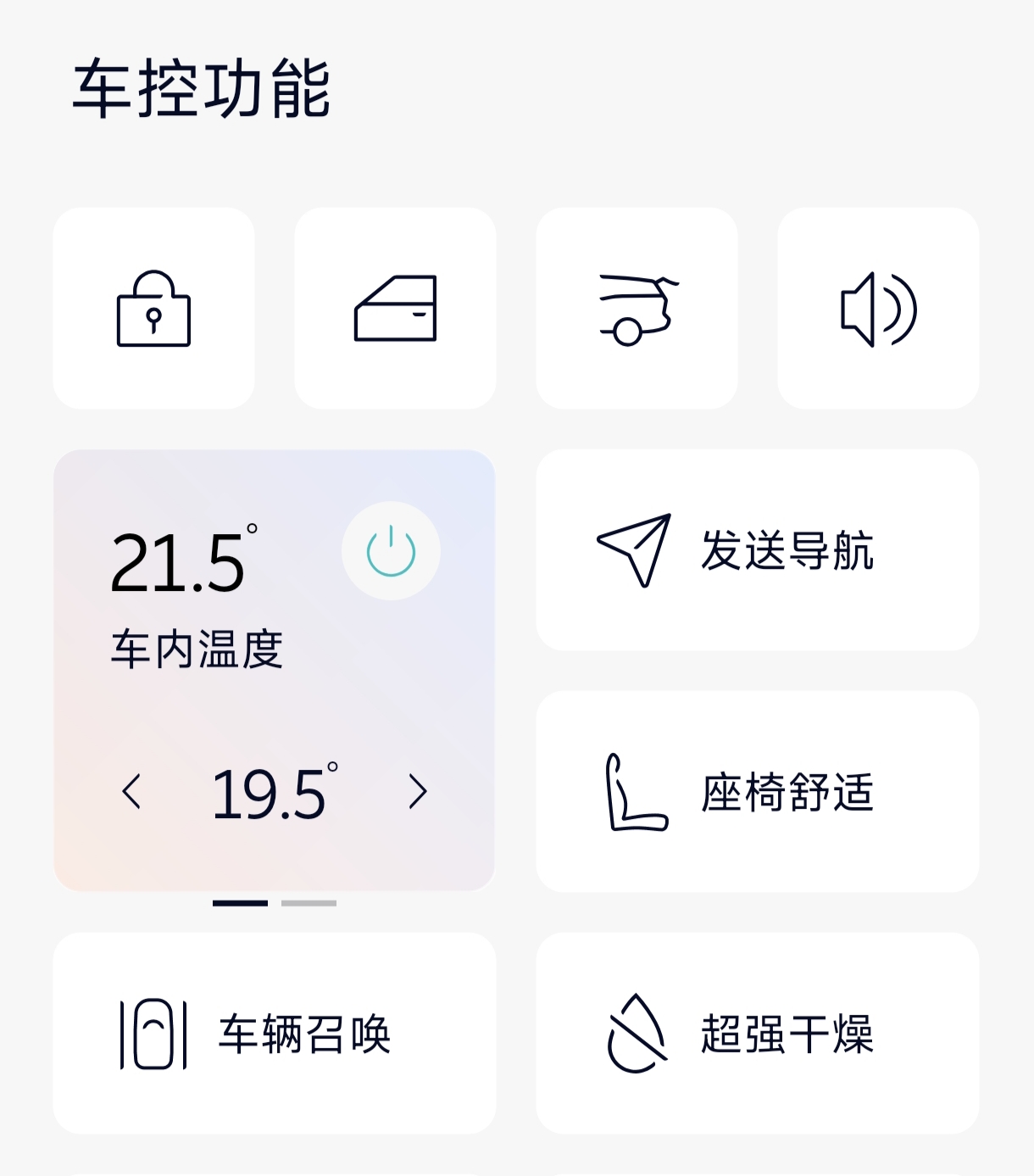Activate 超强干燥 super drying

point(757,1034)
